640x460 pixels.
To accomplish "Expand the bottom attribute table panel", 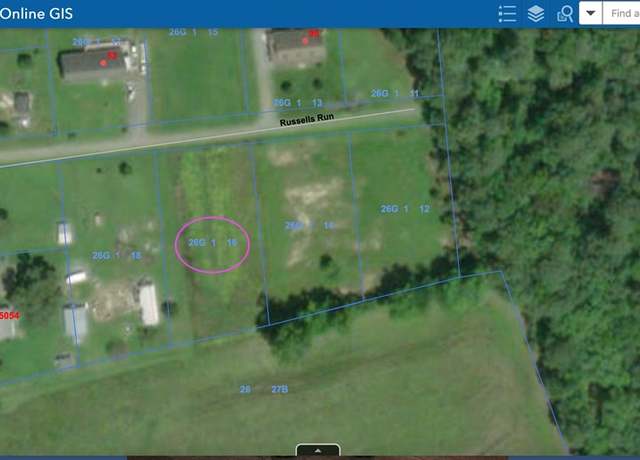I will (x=318, y=451).
